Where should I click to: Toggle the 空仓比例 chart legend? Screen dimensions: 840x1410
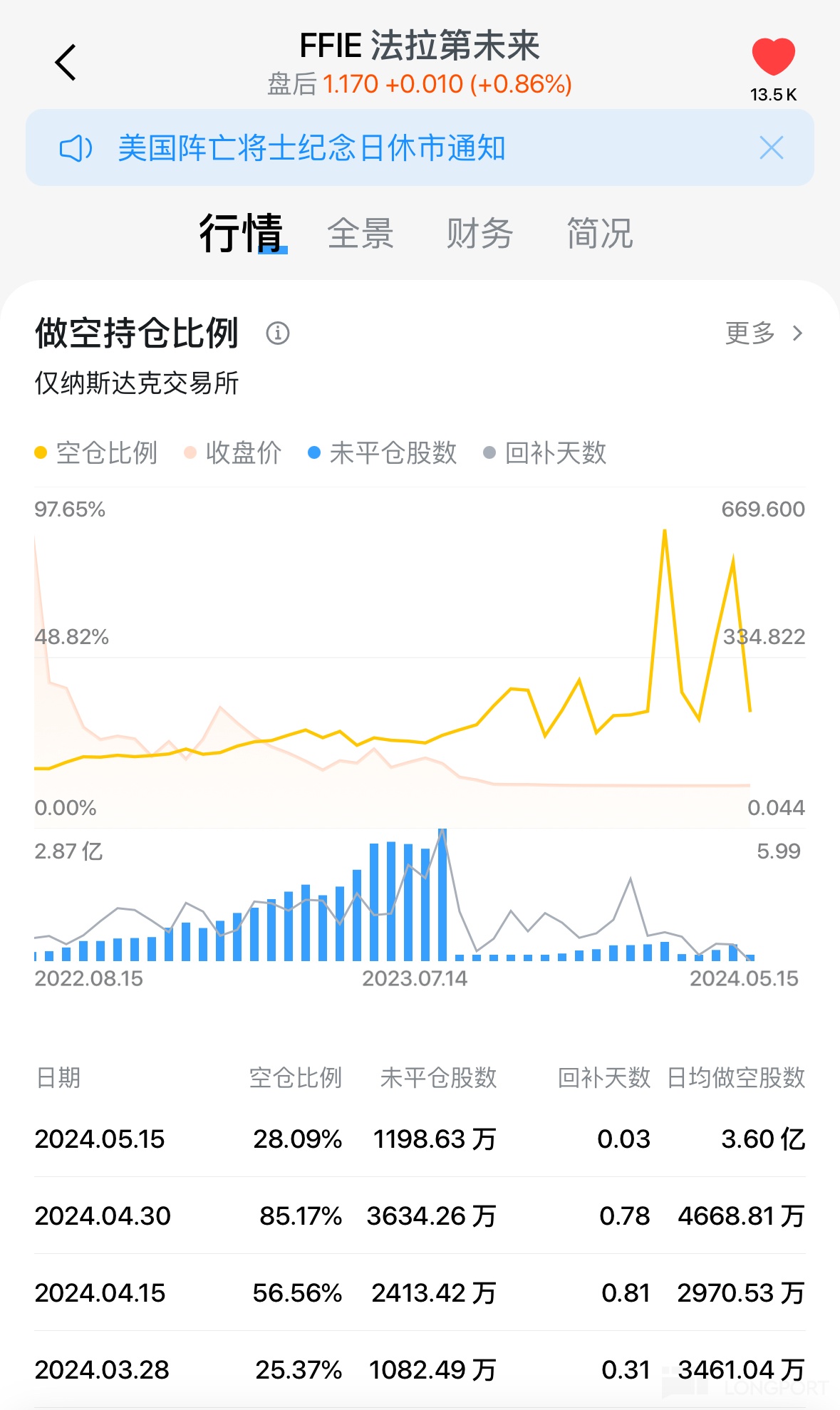point(96,452)
